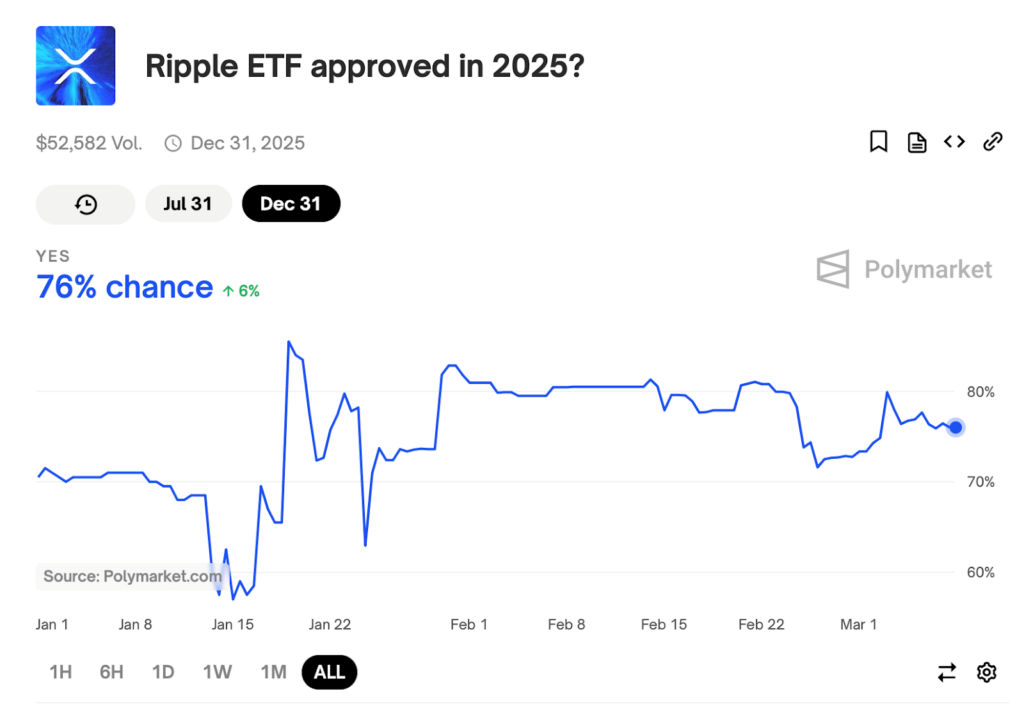Open the market rules document icon

[x=916, y=142]
